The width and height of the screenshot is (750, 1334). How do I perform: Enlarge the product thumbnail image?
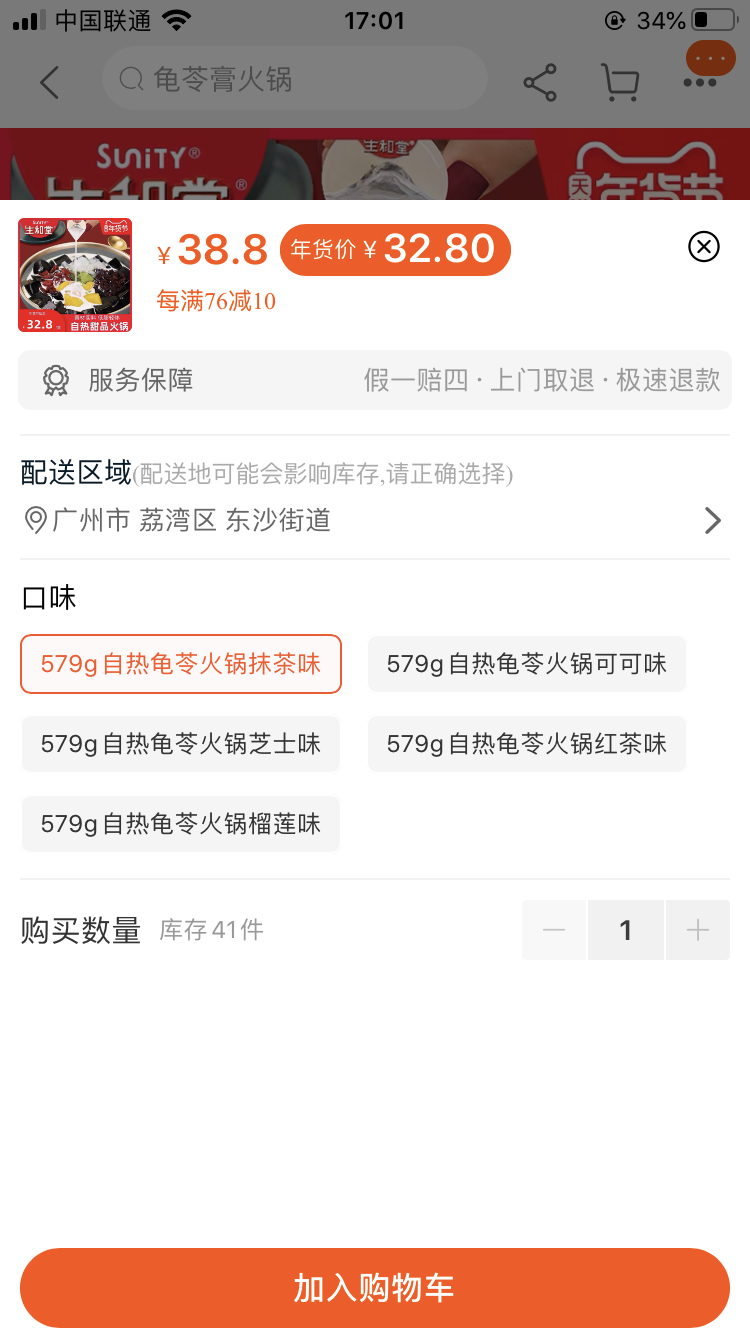coord(75,275)
